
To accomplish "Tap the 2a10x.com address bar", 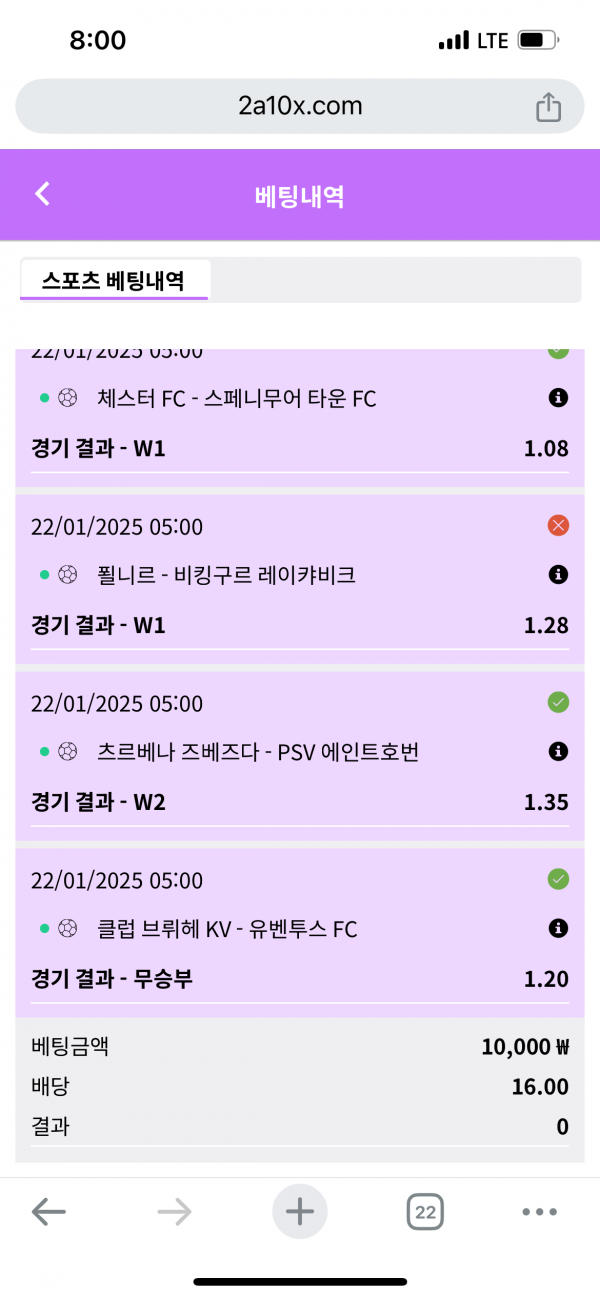I will click(300, 106).
